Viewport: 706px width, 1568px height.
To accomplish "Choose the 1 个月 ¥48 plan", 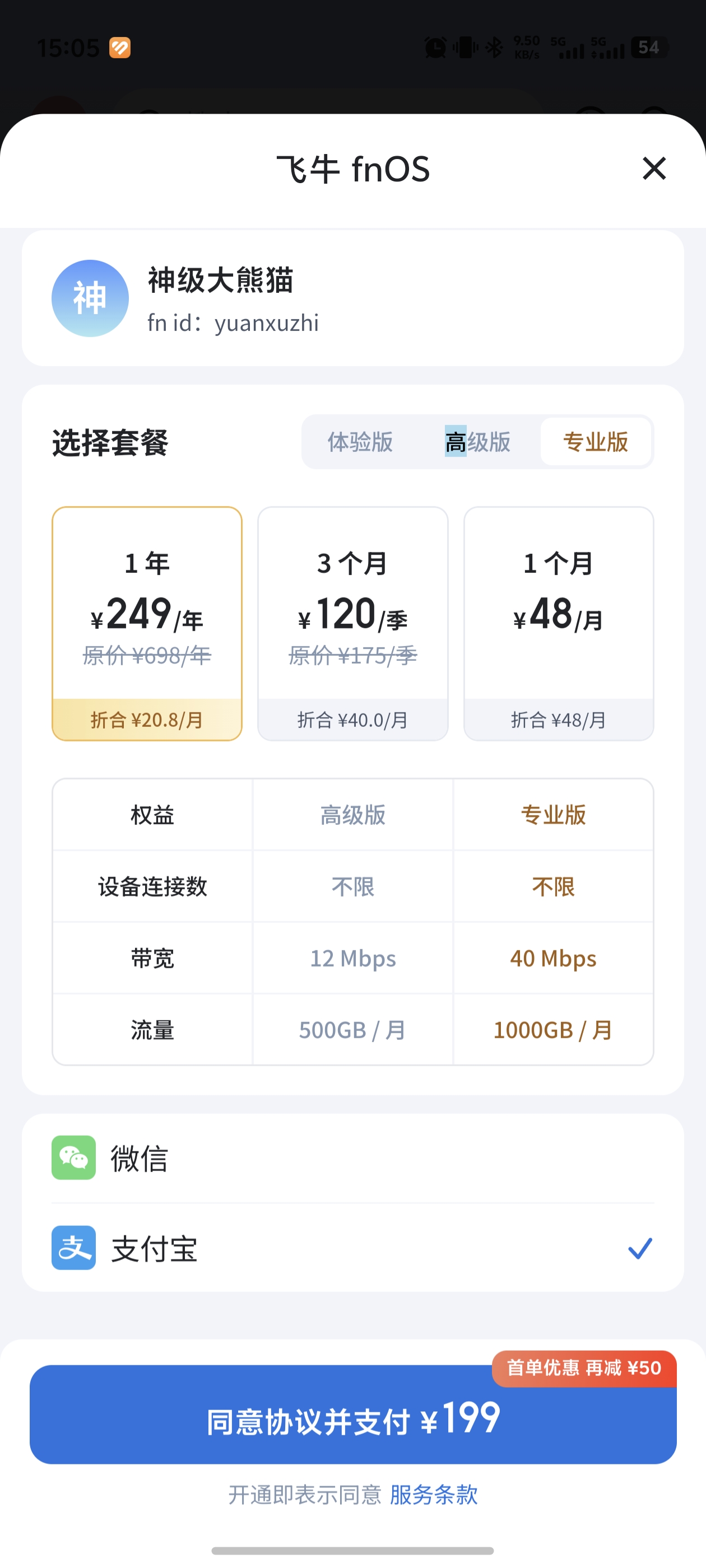I will point(558,623).
